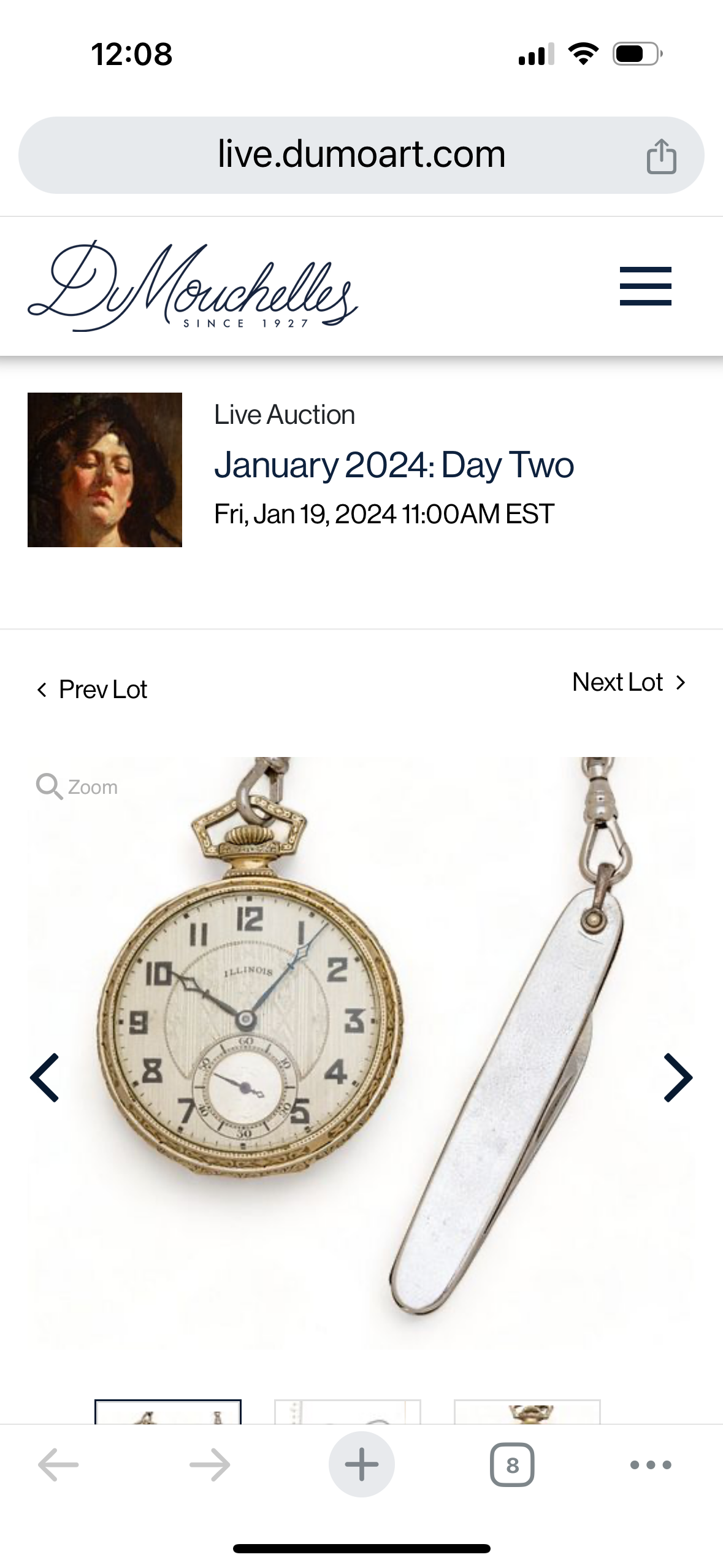Open the hamburger menu

pyautogui.click(x=645, y=286)
